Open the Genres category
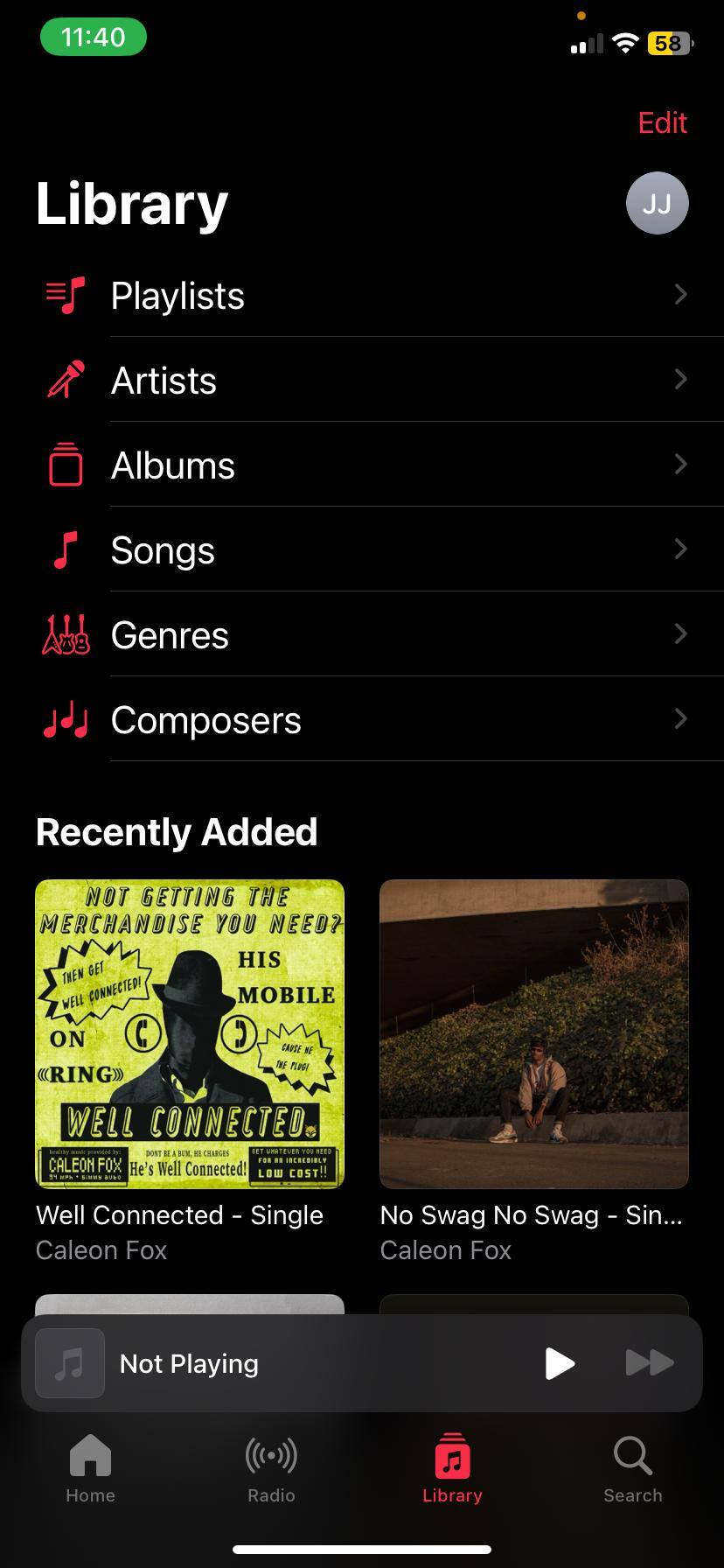The height and width of the screenshot is (1568, 724). [x=362, y=635]
